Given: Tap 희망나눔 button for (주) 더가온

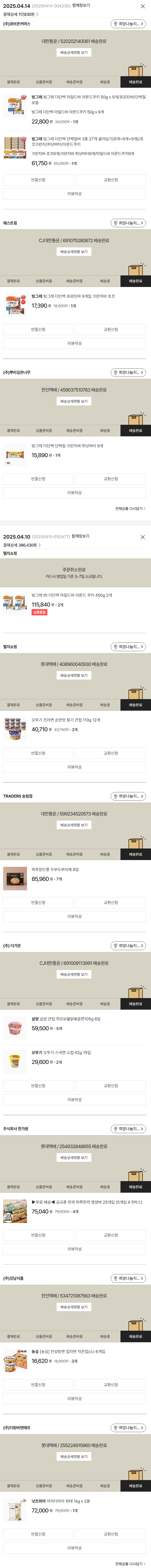Looking at the screenshot, I should (128, 946).
